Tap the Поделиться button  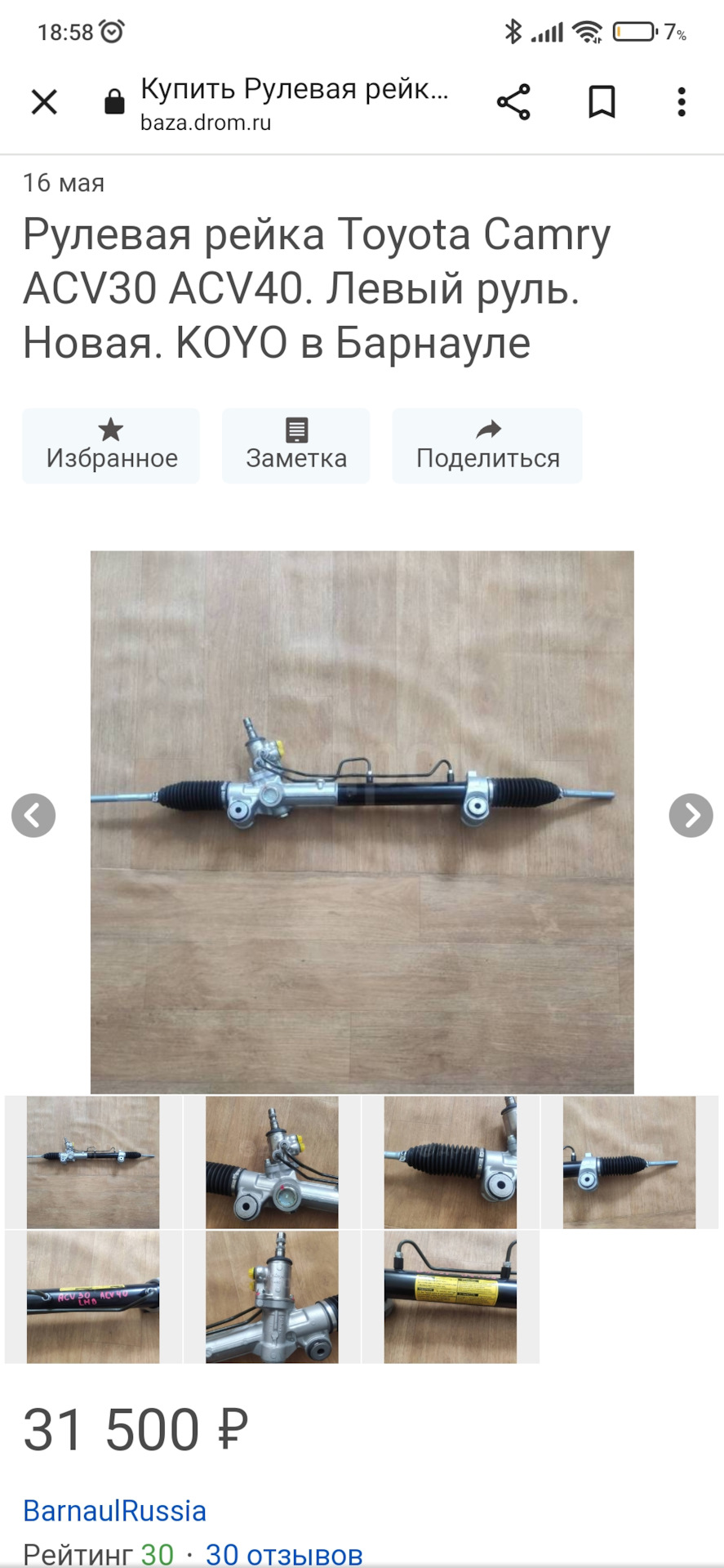[x=487, y=446]
